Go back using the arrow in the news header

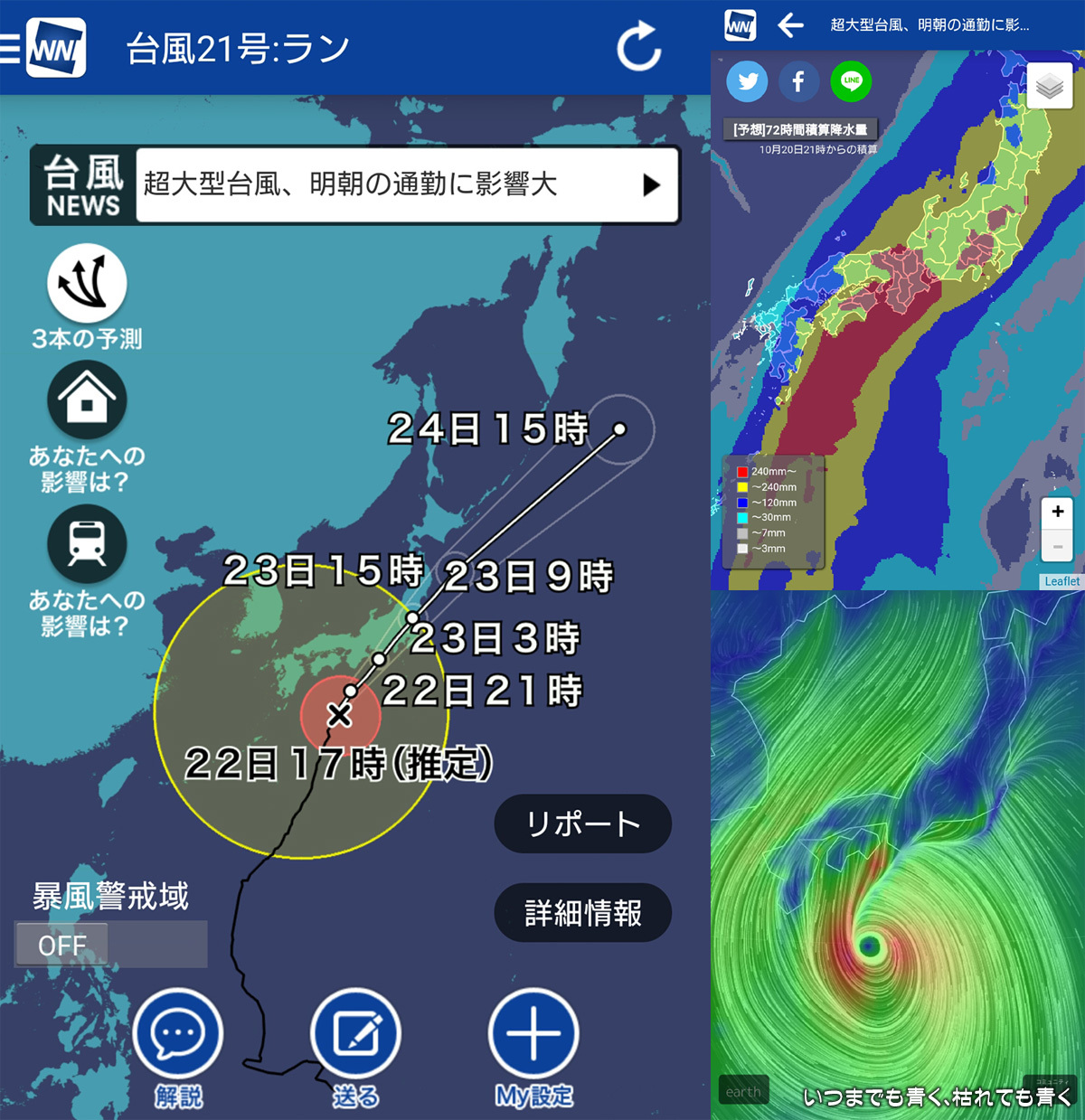click(x=790, y=25)
